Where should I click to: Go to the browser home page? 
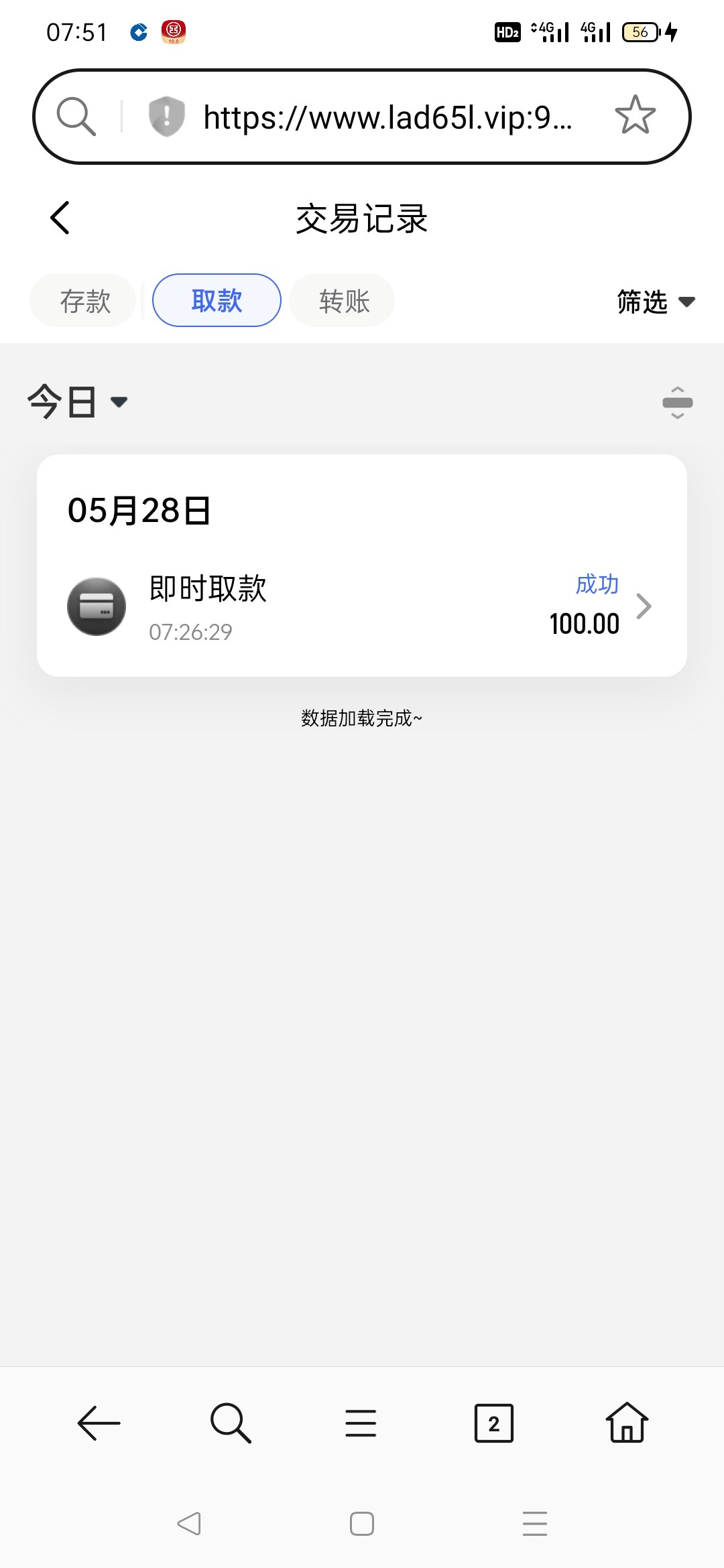[626, 1423]
